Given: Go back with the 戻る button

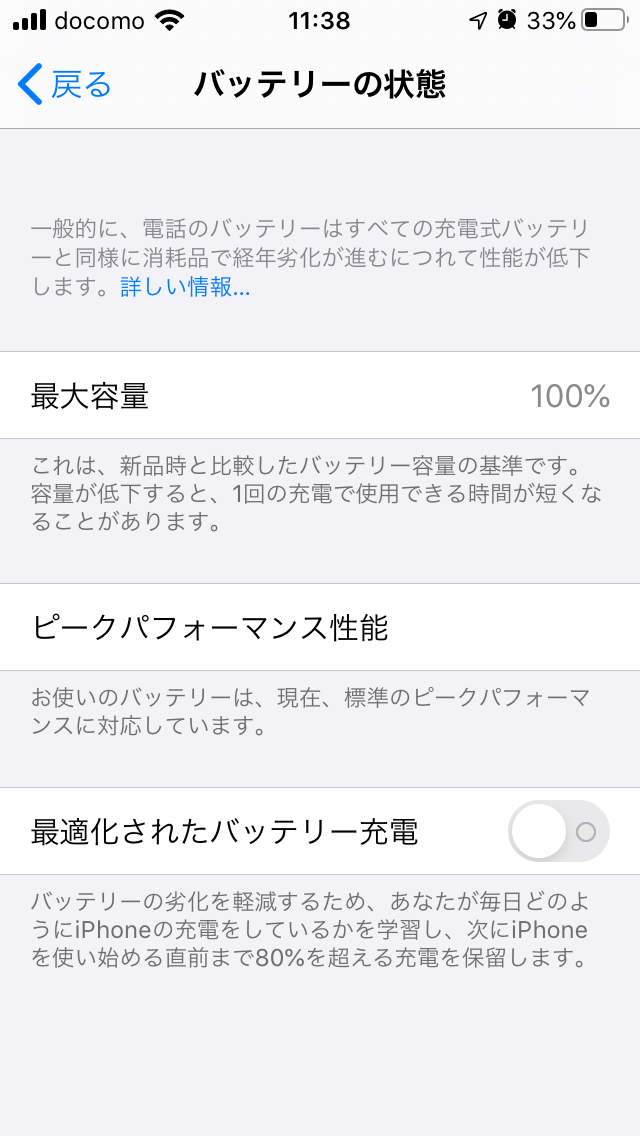Looking at the screenshot, I should pos(65,85).
